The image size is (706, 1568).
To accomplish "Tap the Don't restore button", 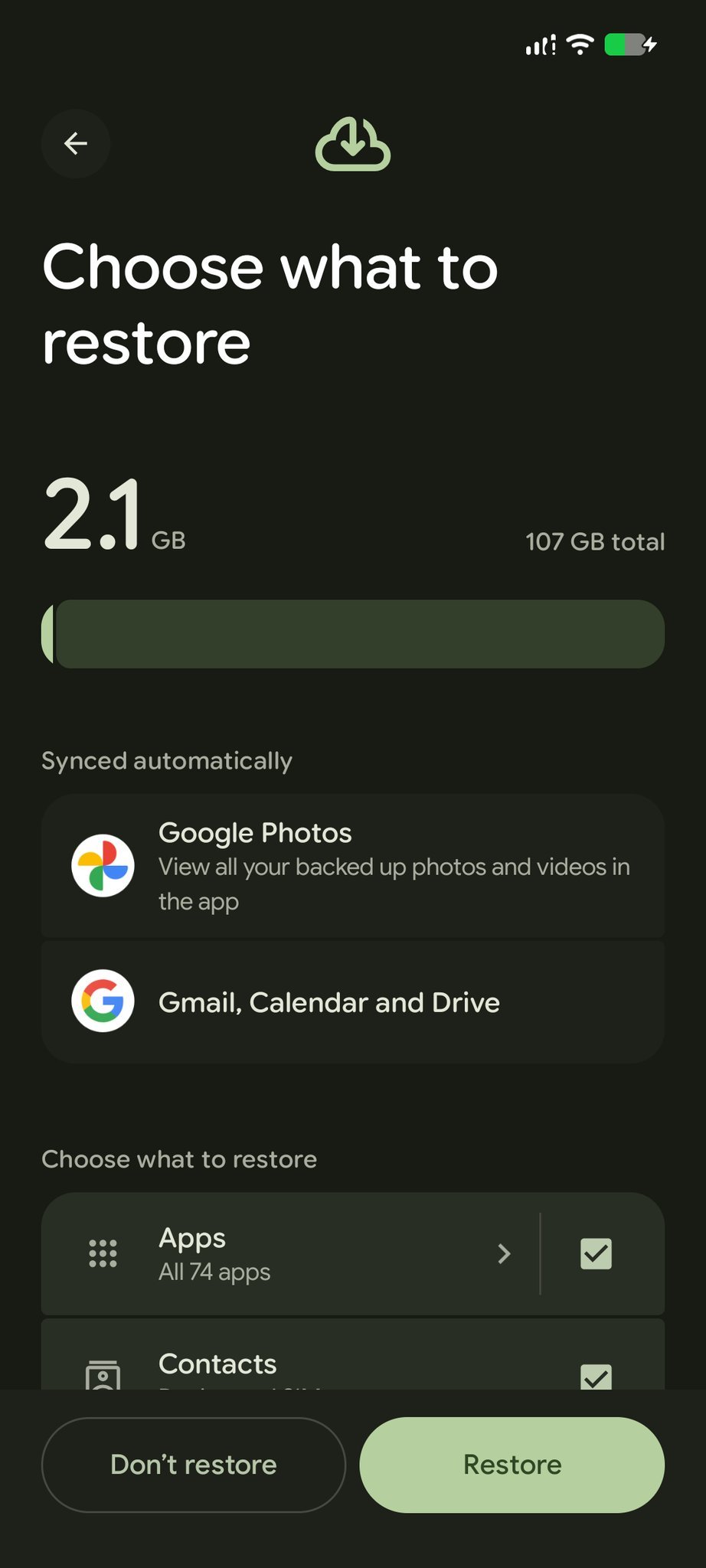I will pyautogui.click(x=193, y=1464).
